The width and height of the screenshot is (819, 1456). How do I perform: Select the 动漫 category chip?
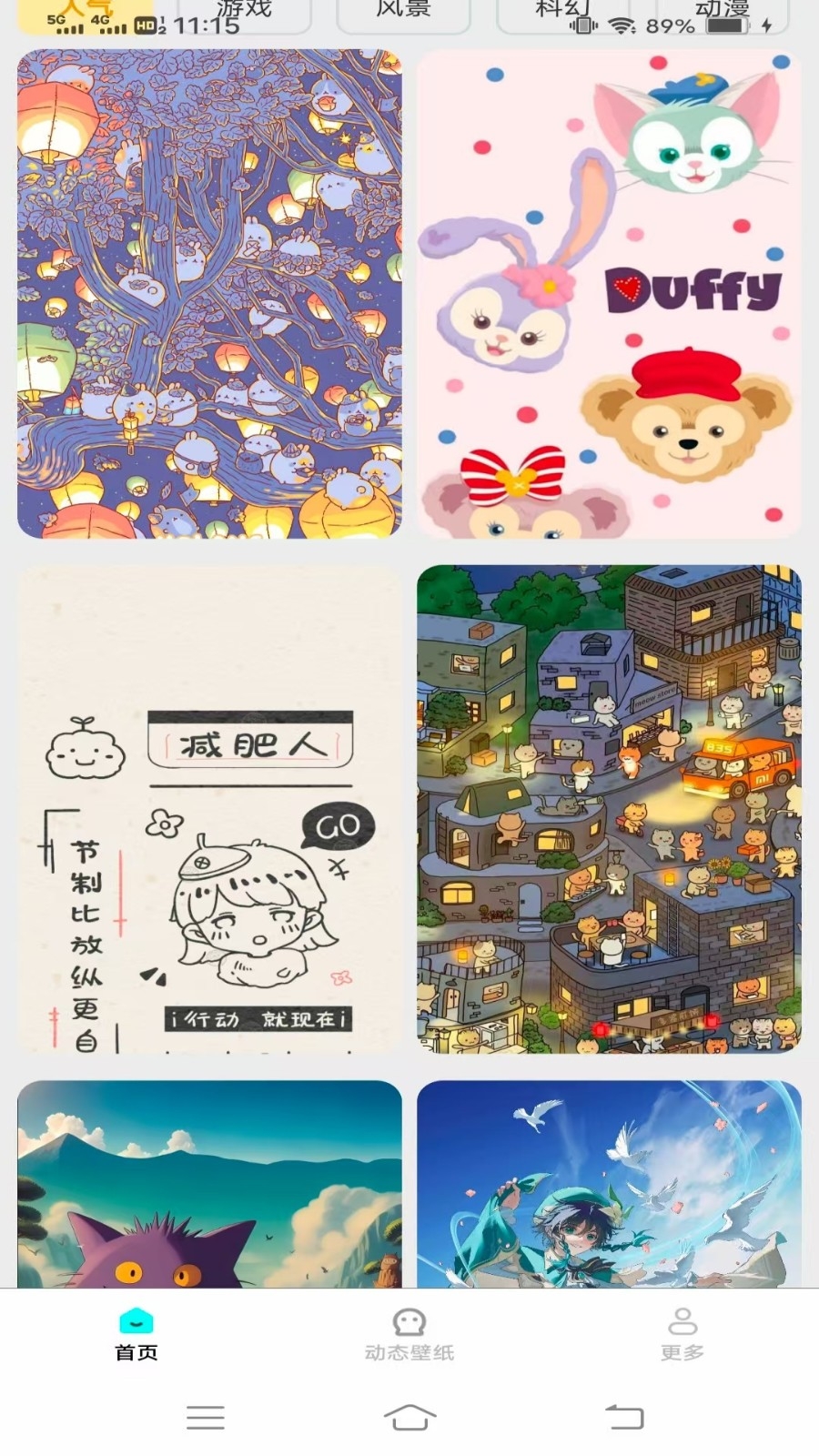[723, 15]
